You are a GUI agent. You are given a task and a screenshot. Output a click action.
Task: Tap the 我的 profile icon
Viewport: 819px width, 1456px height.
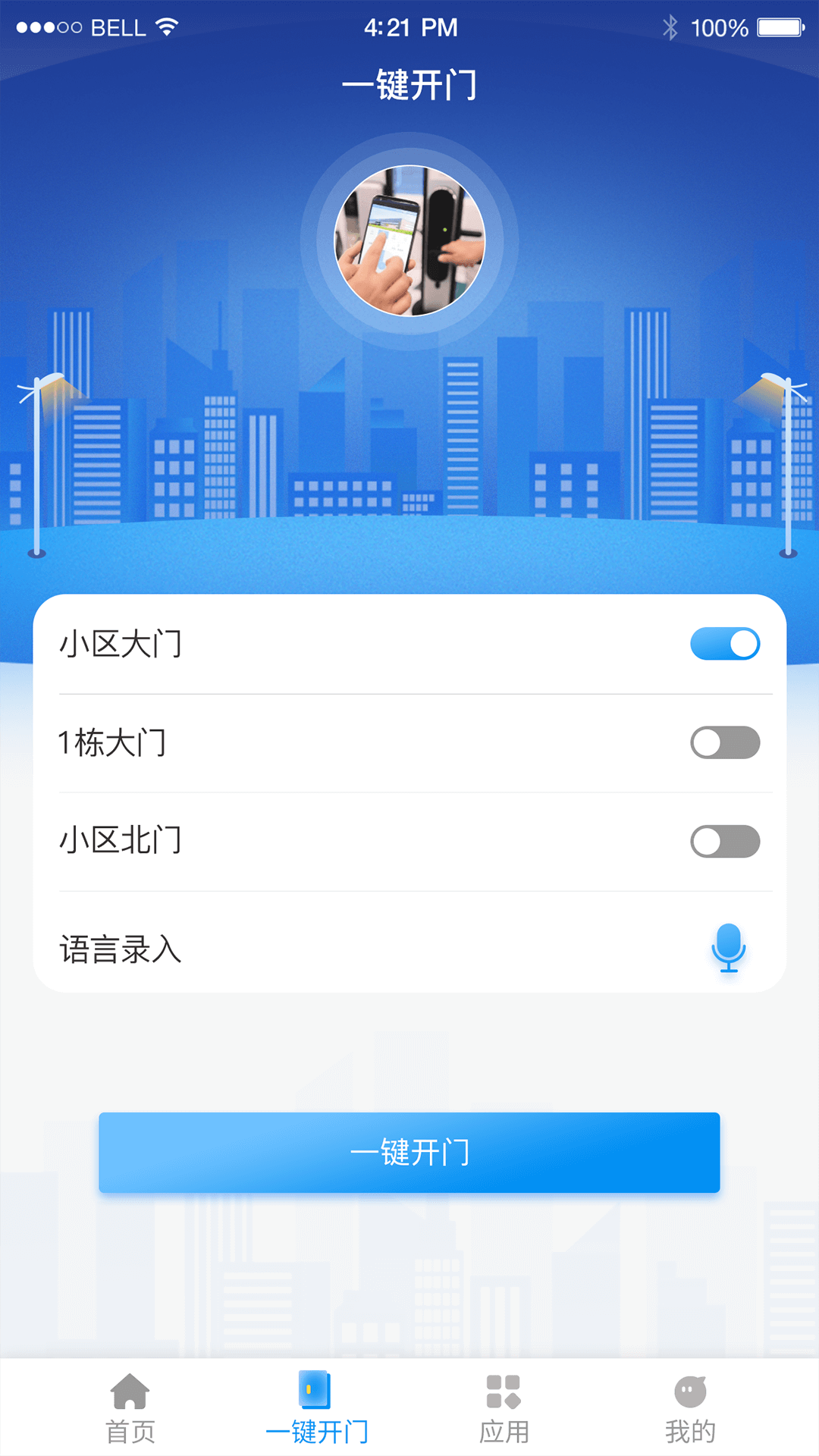(689, 1390)
